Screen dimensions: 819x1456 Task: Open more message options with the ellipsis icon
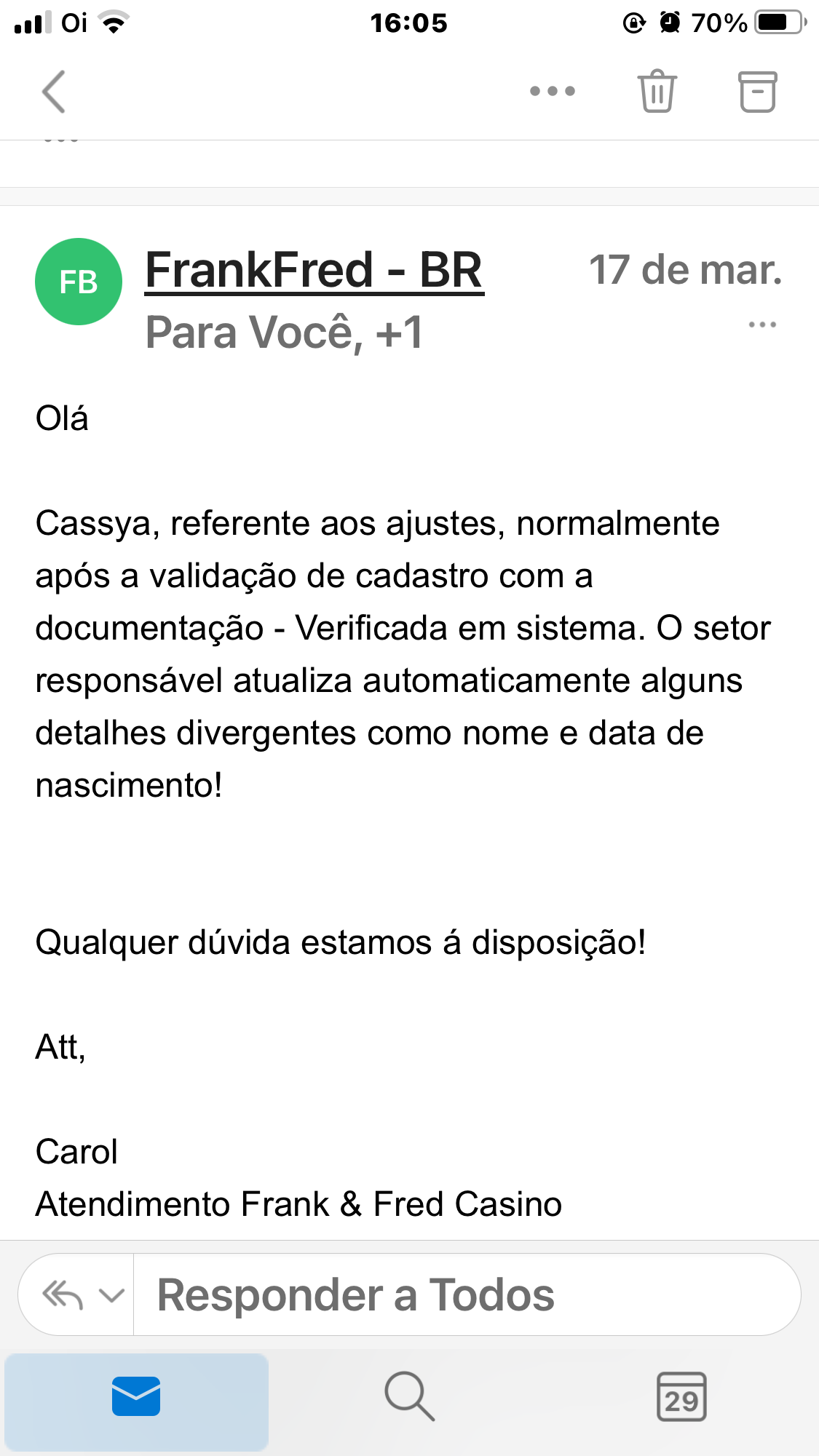pyautogui.click(x=551, y=92)
